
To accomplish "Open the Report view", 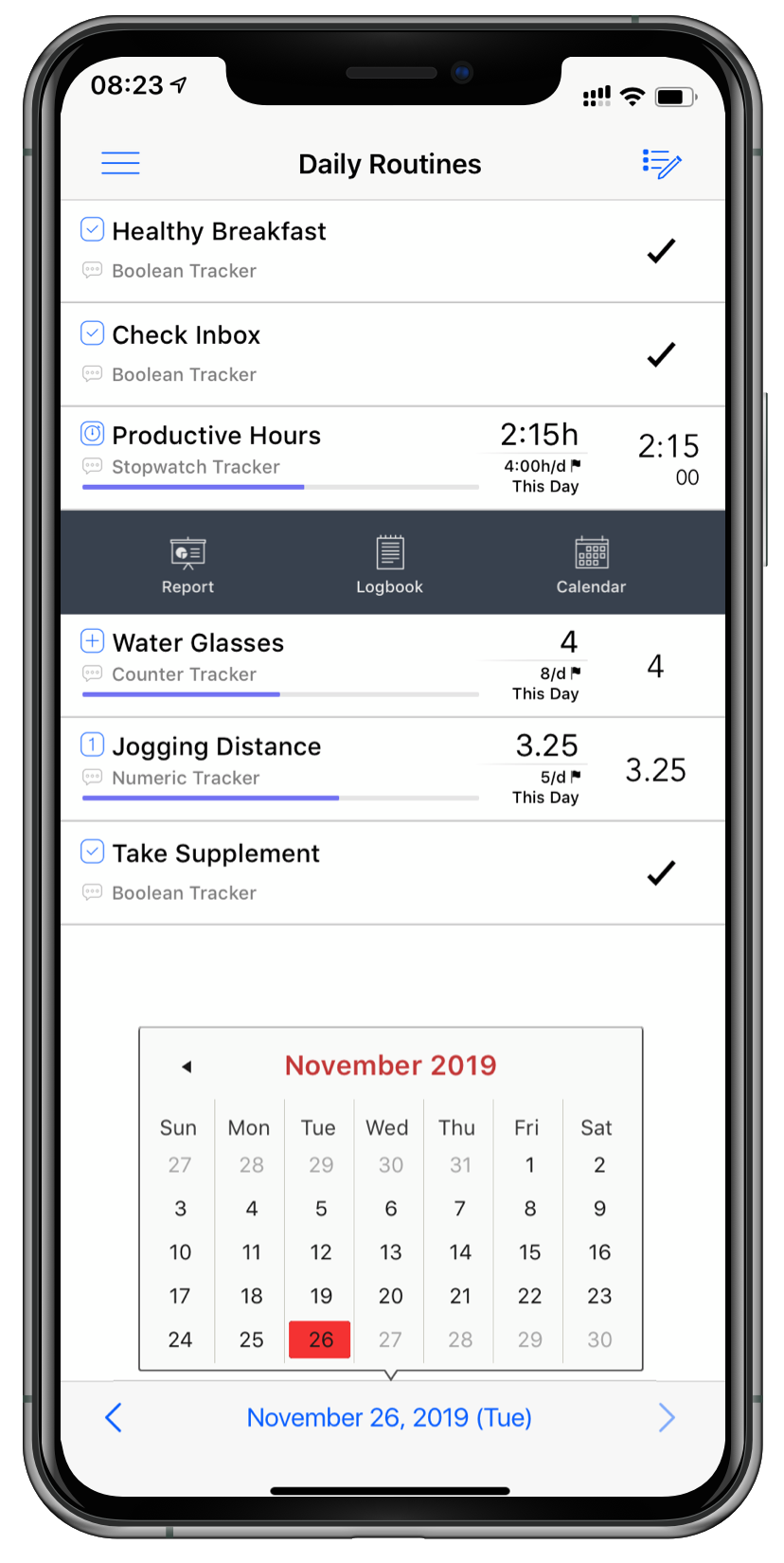I will (187, 566).
